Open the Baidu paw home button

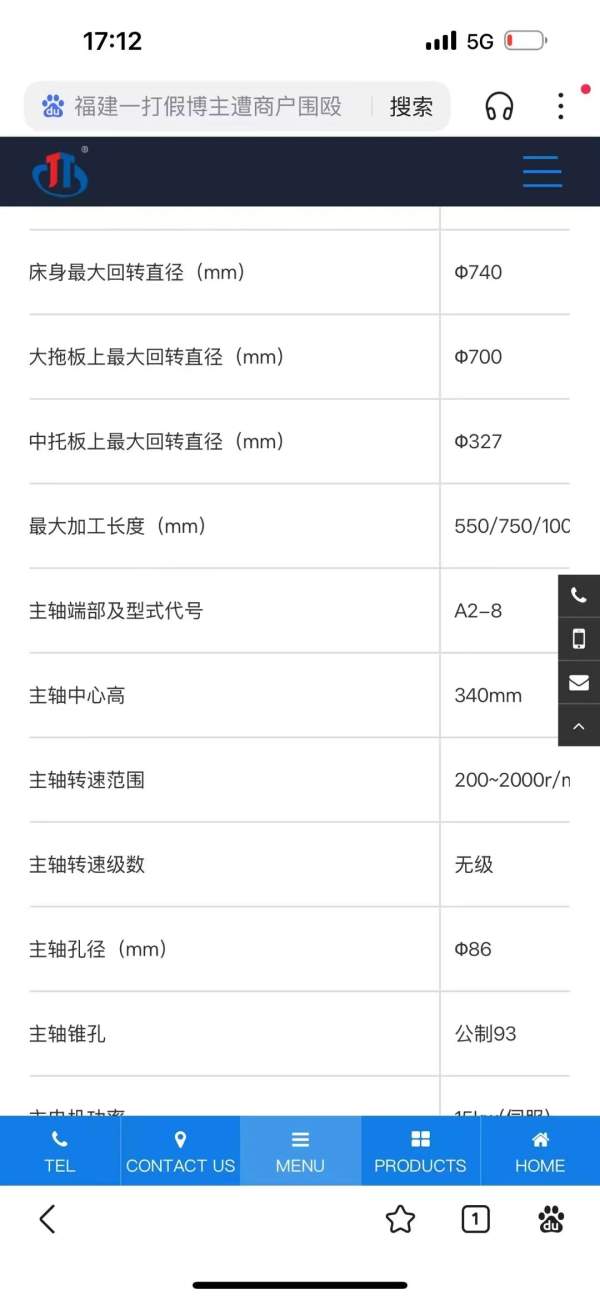pyautogui.click(x=551, y=1218)
